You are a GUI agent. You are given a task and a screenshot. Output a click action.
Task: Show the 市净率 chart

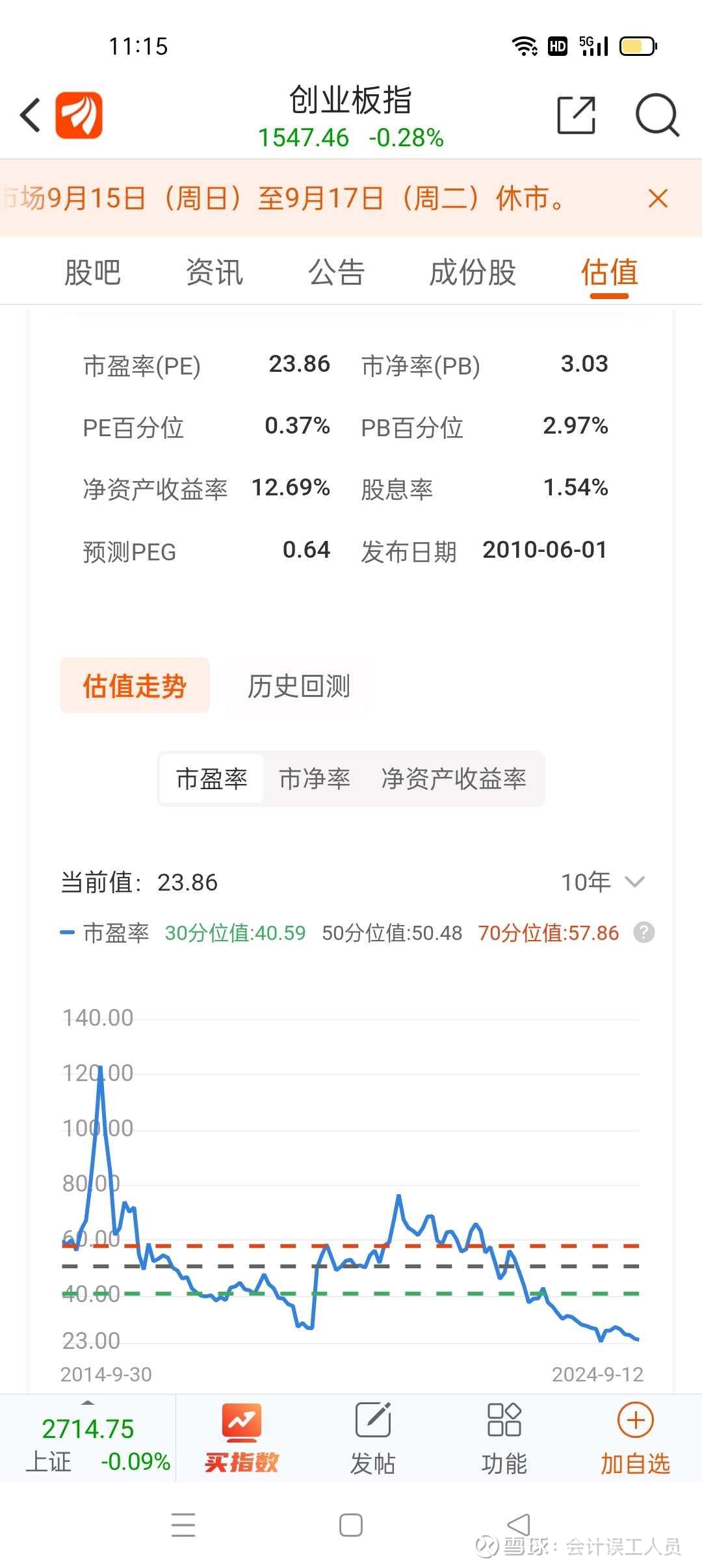(315, 779)
